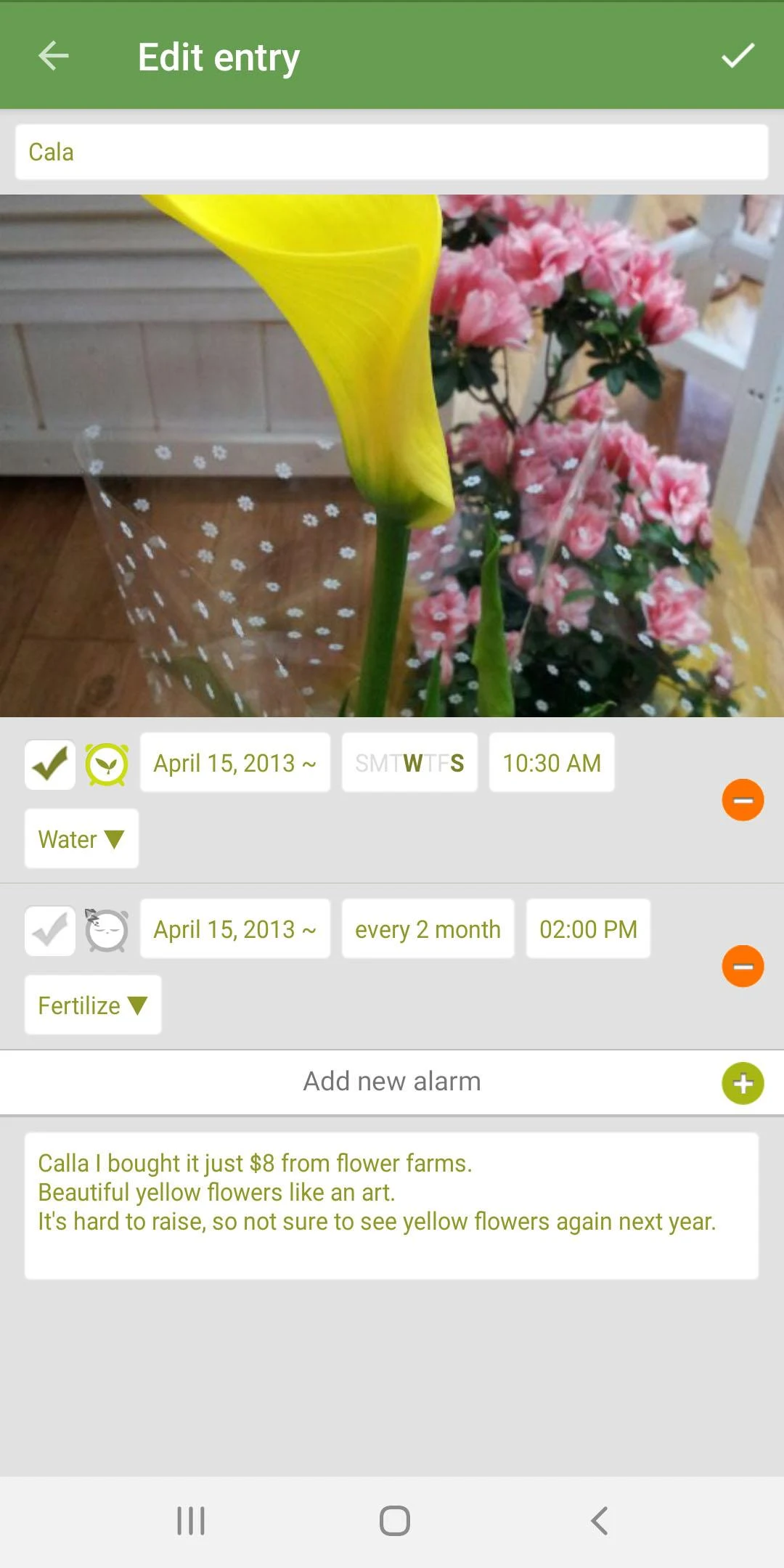The image size is (784, 1568).
Task: Open the Fertilize type dropdown
Action: [x=93, y=1005]
